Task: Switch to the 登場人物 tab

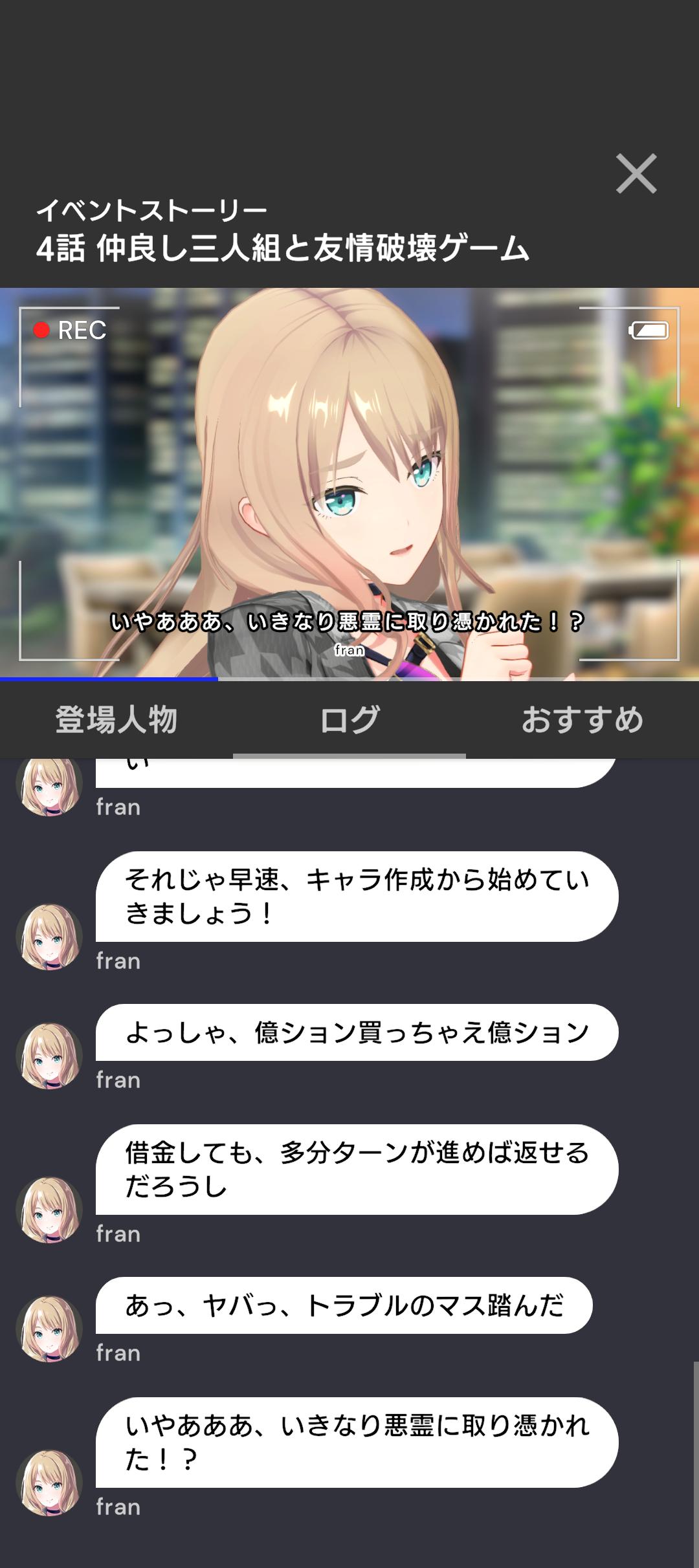Action: click(116, 719)
